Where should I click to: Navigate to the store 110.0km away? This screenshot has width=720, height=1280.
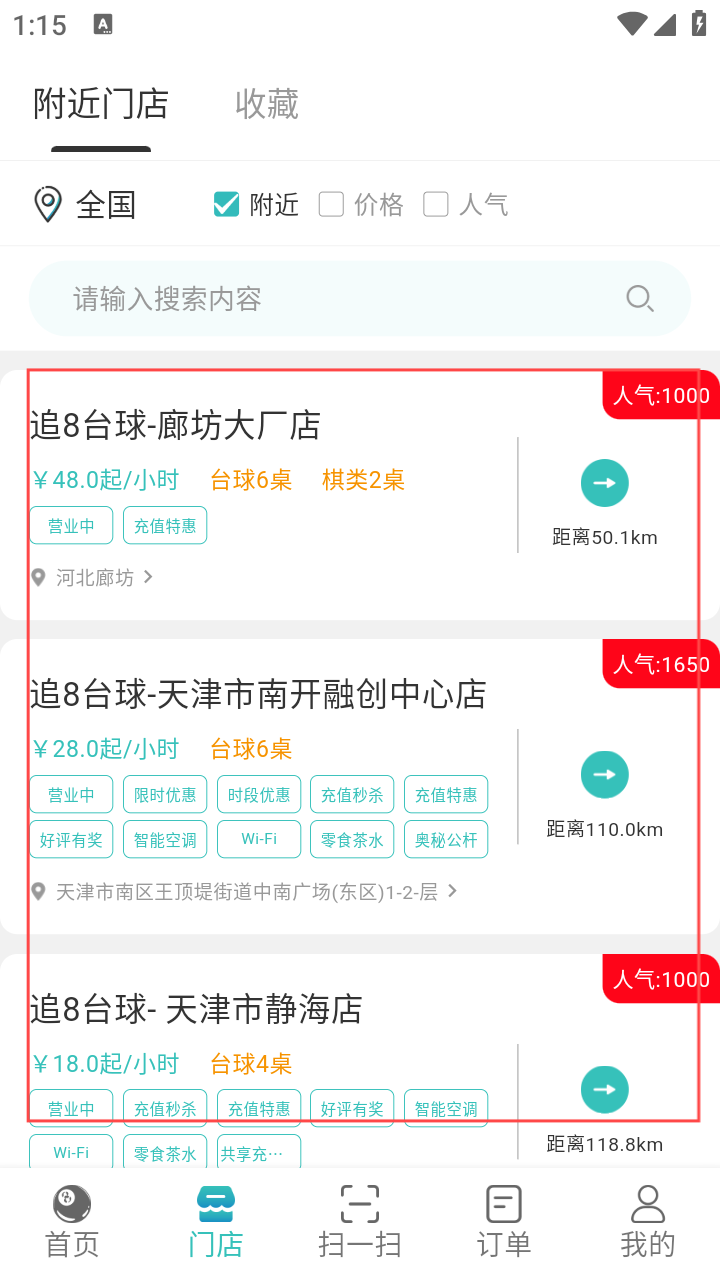point(605,775)
